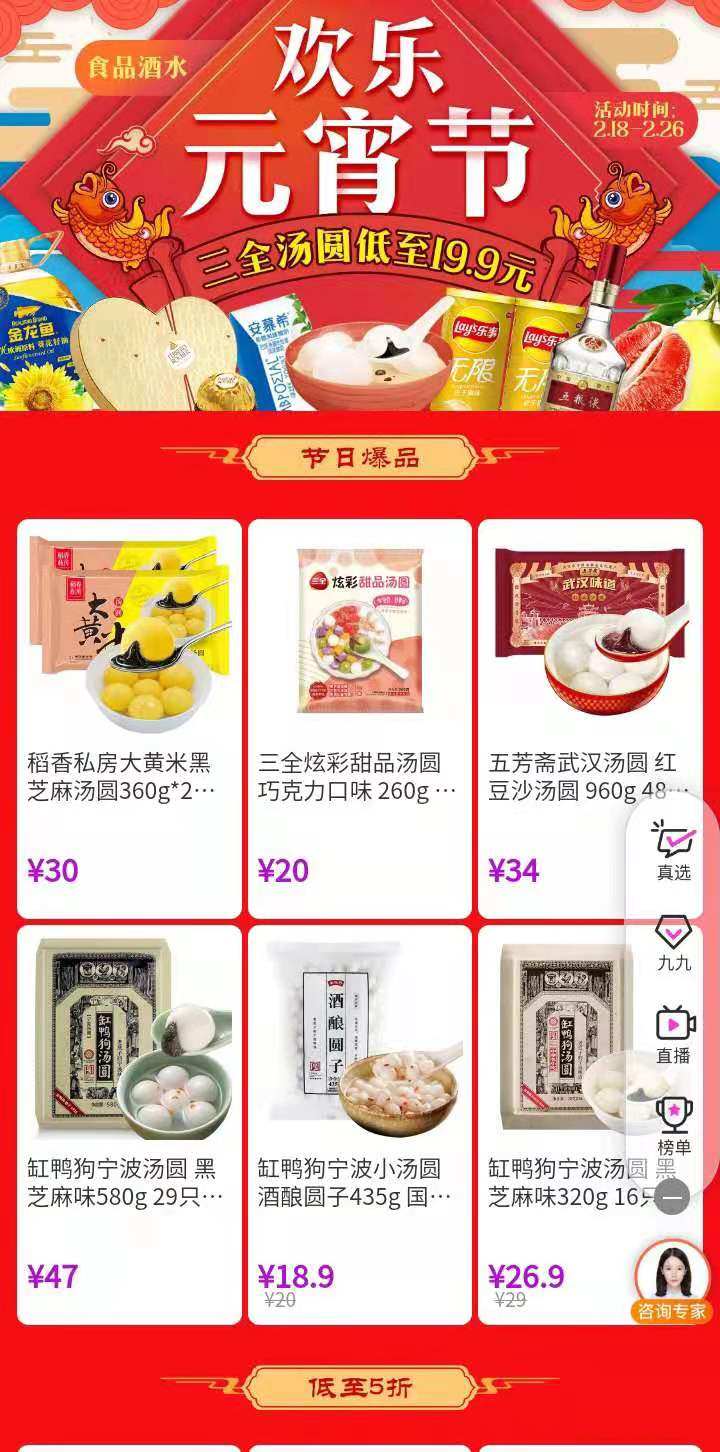Open 缸鸭狗宁波汤圆 580g product card
Image resolution: width=720 pixels, height=1452 pixels.
[129, 1124]
